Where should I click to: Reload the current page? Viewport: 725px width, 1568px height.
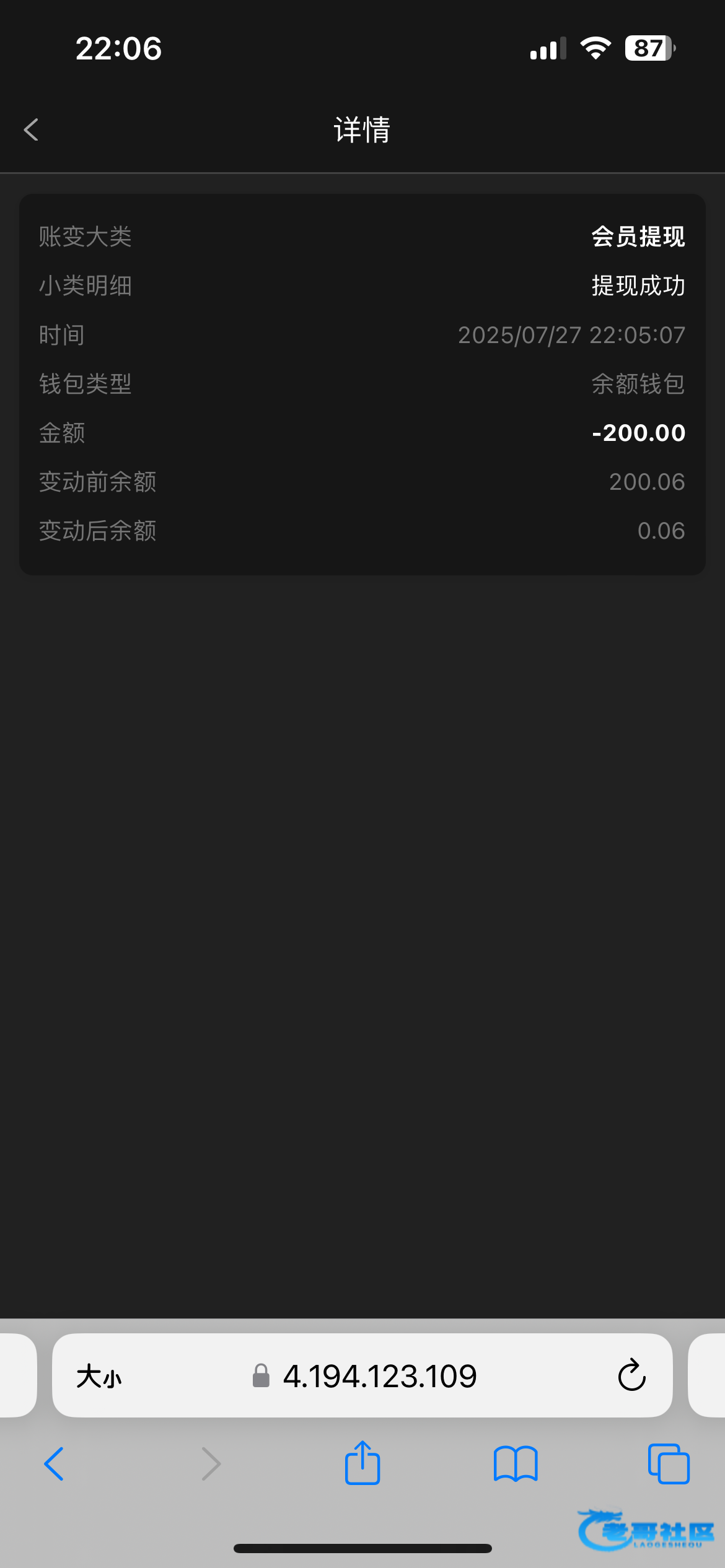(x=631, y=1376)
